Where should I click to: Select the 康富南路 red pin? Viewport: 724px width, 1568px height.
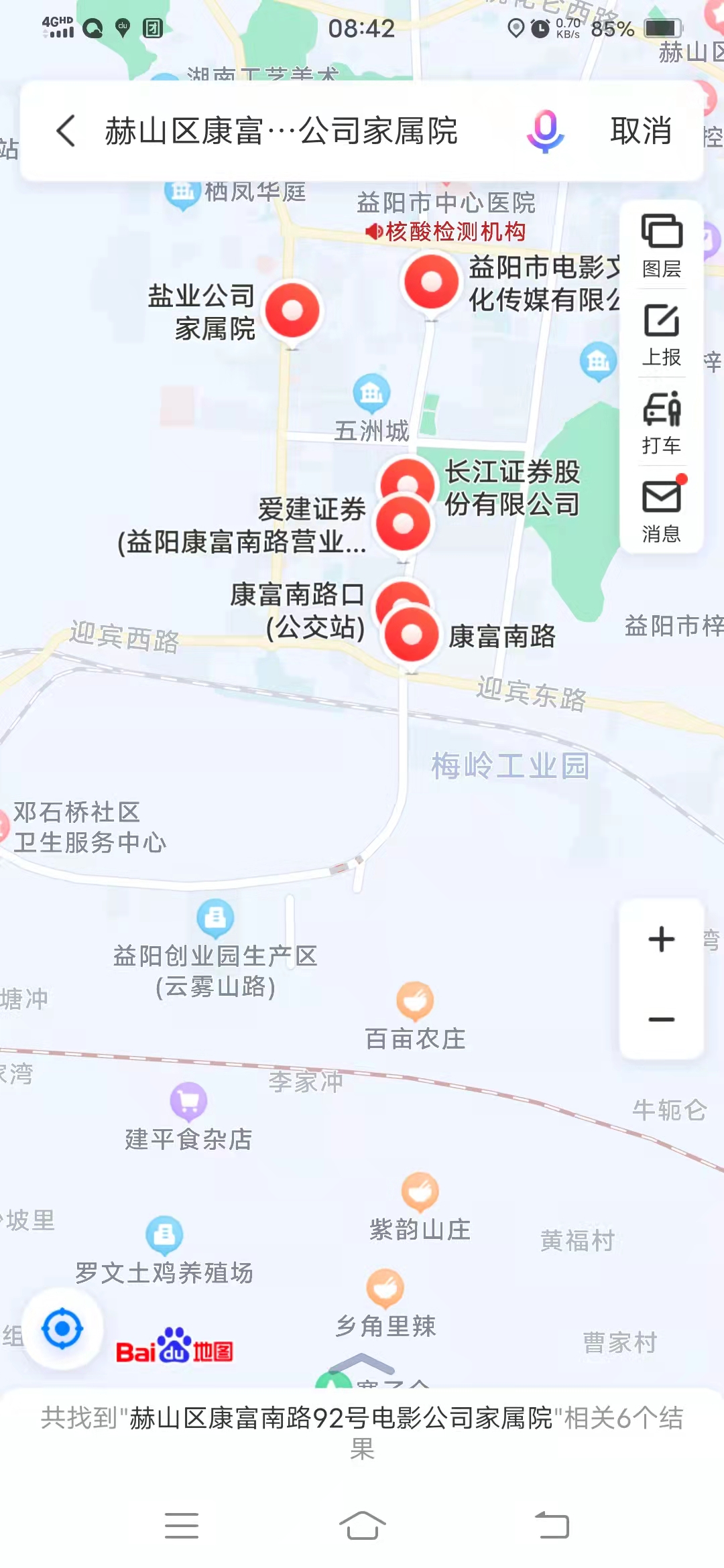[411, 635]
